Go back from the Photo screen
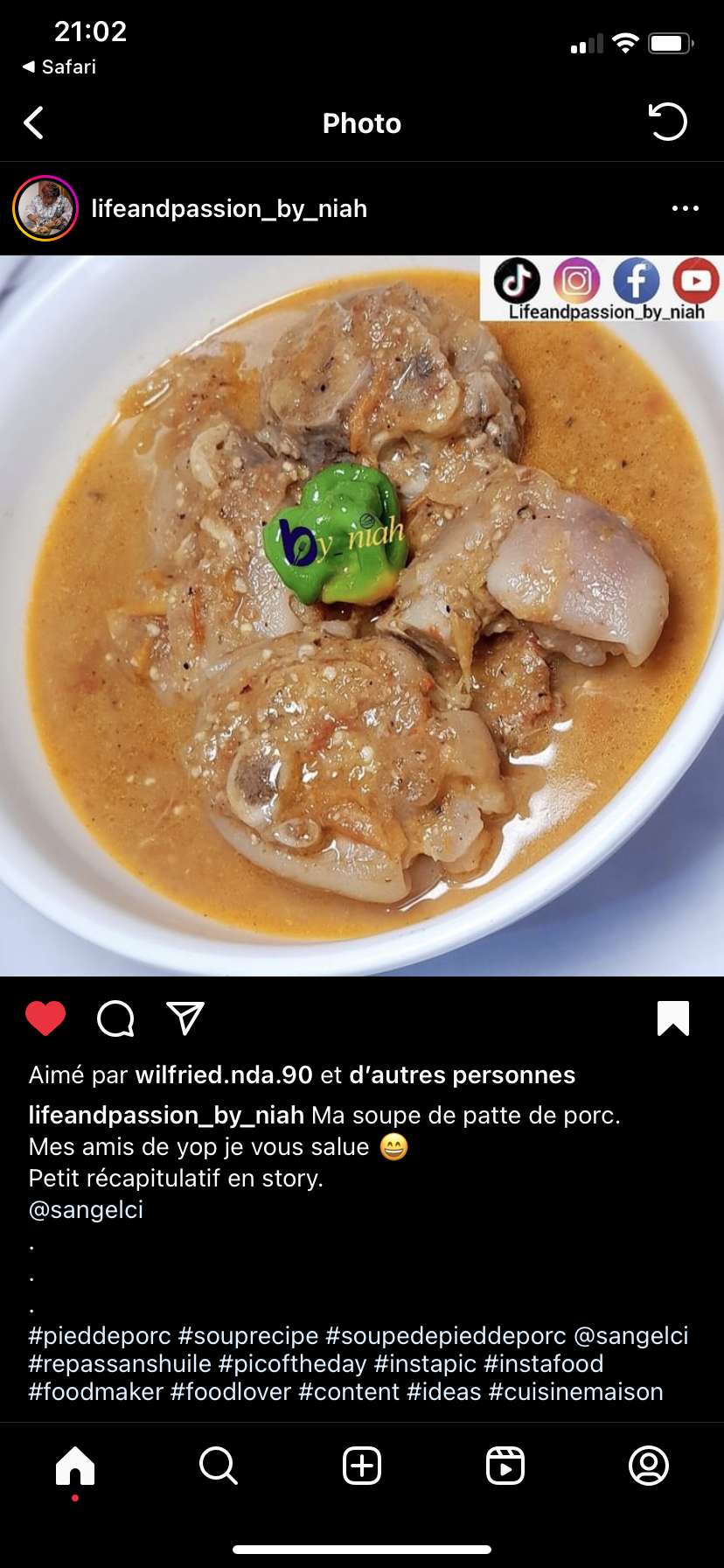The image size is (724, 1568). click(33, 123)
